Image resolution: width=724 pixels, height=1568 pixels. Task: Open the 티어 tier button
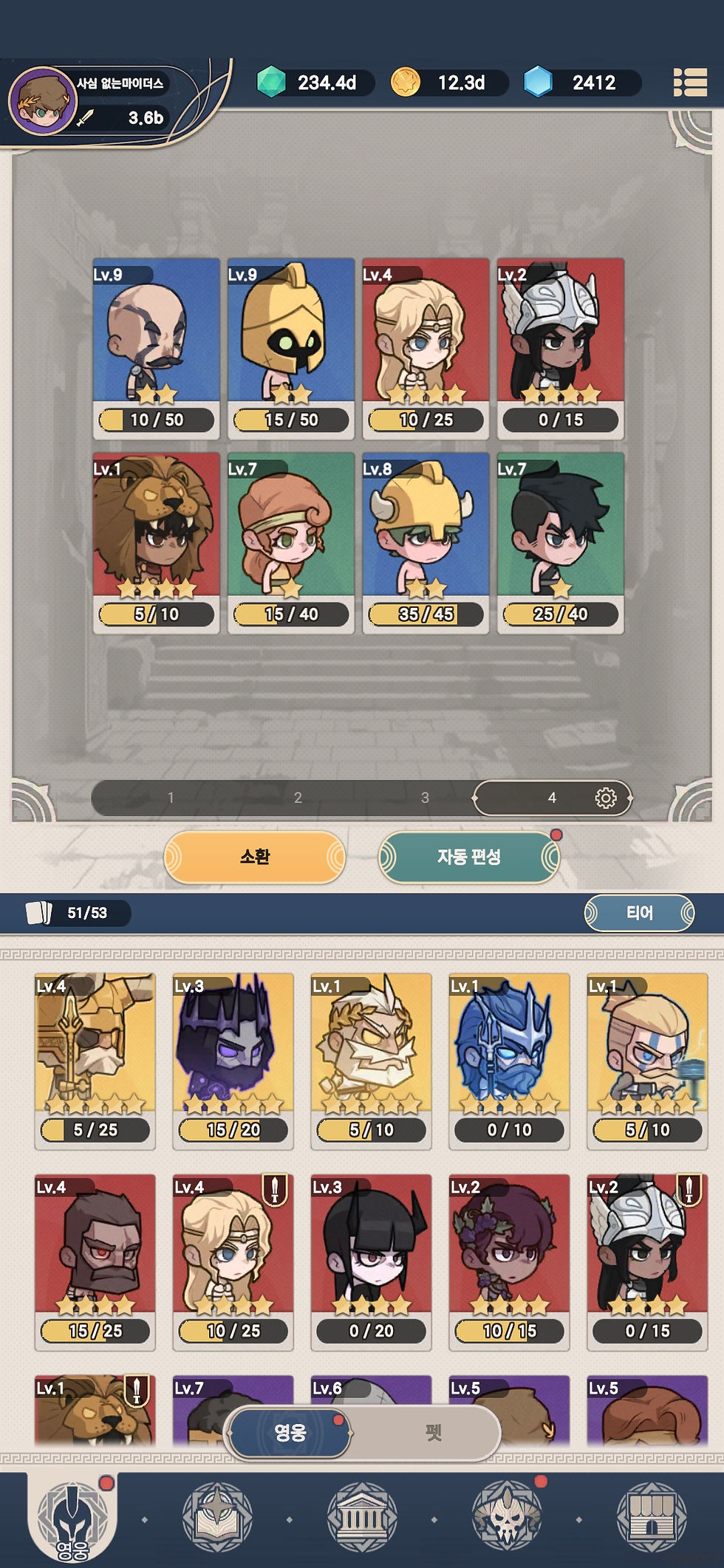[x=639, y=913]
